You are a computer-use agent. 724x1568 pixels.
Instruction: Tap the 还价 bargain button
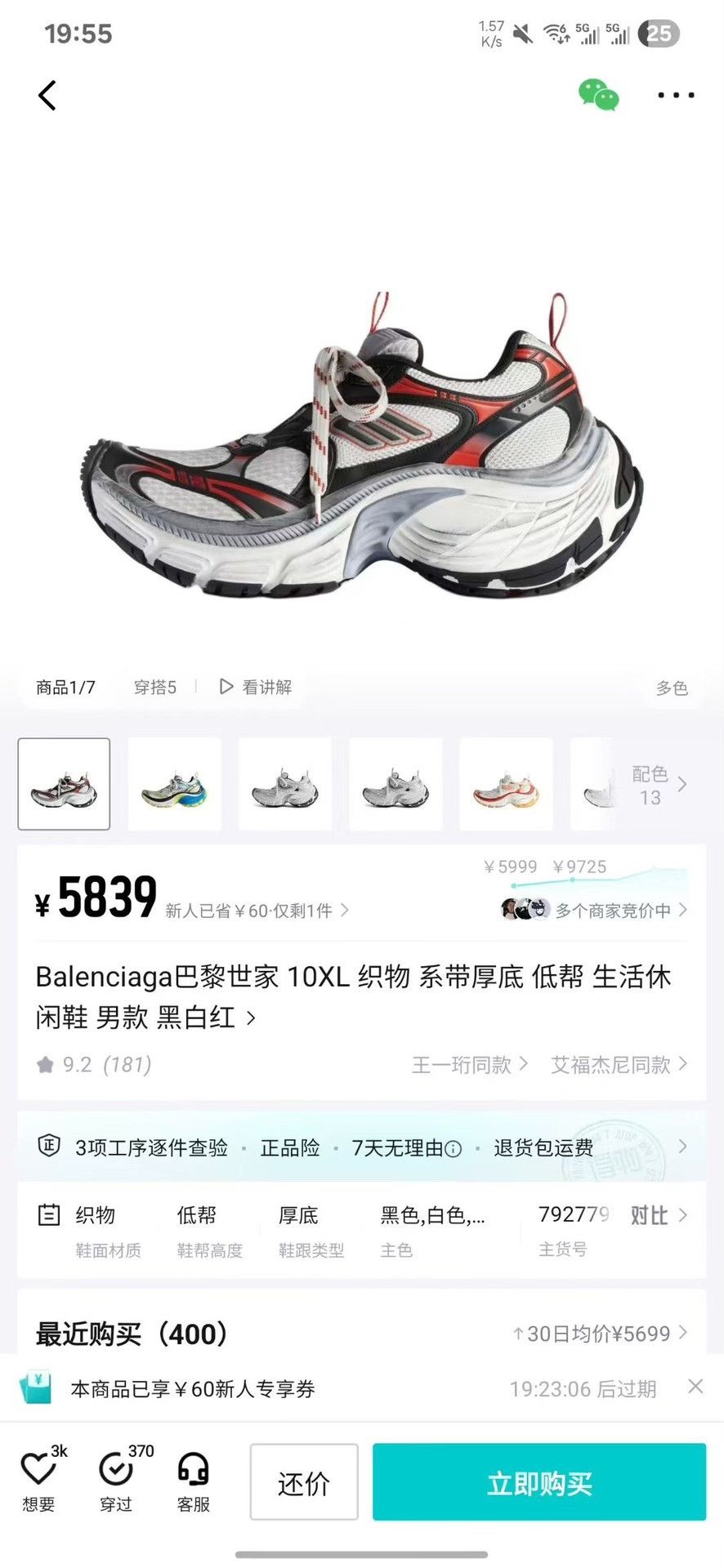click(x=304, y=1481)
